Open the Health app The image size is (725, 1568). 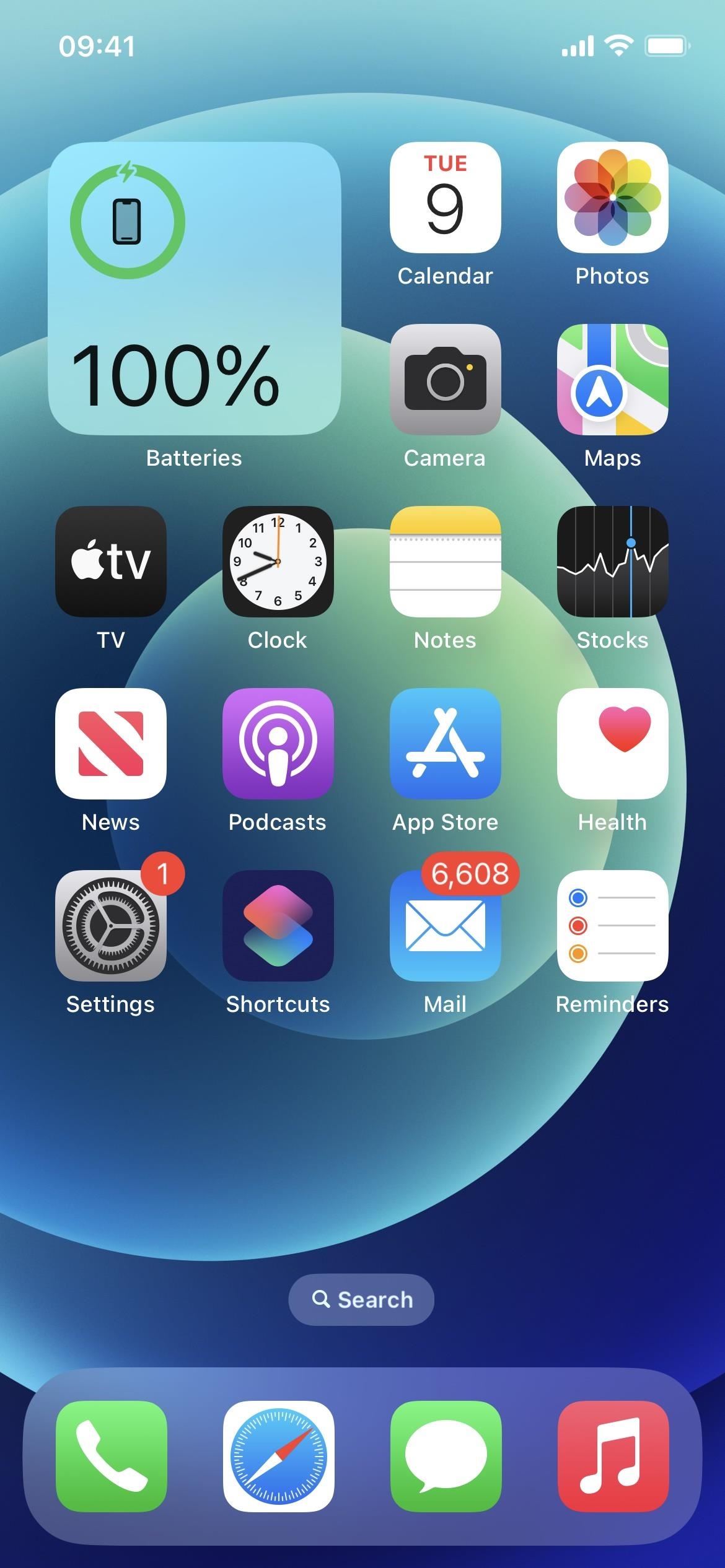[x=612, y=744]
